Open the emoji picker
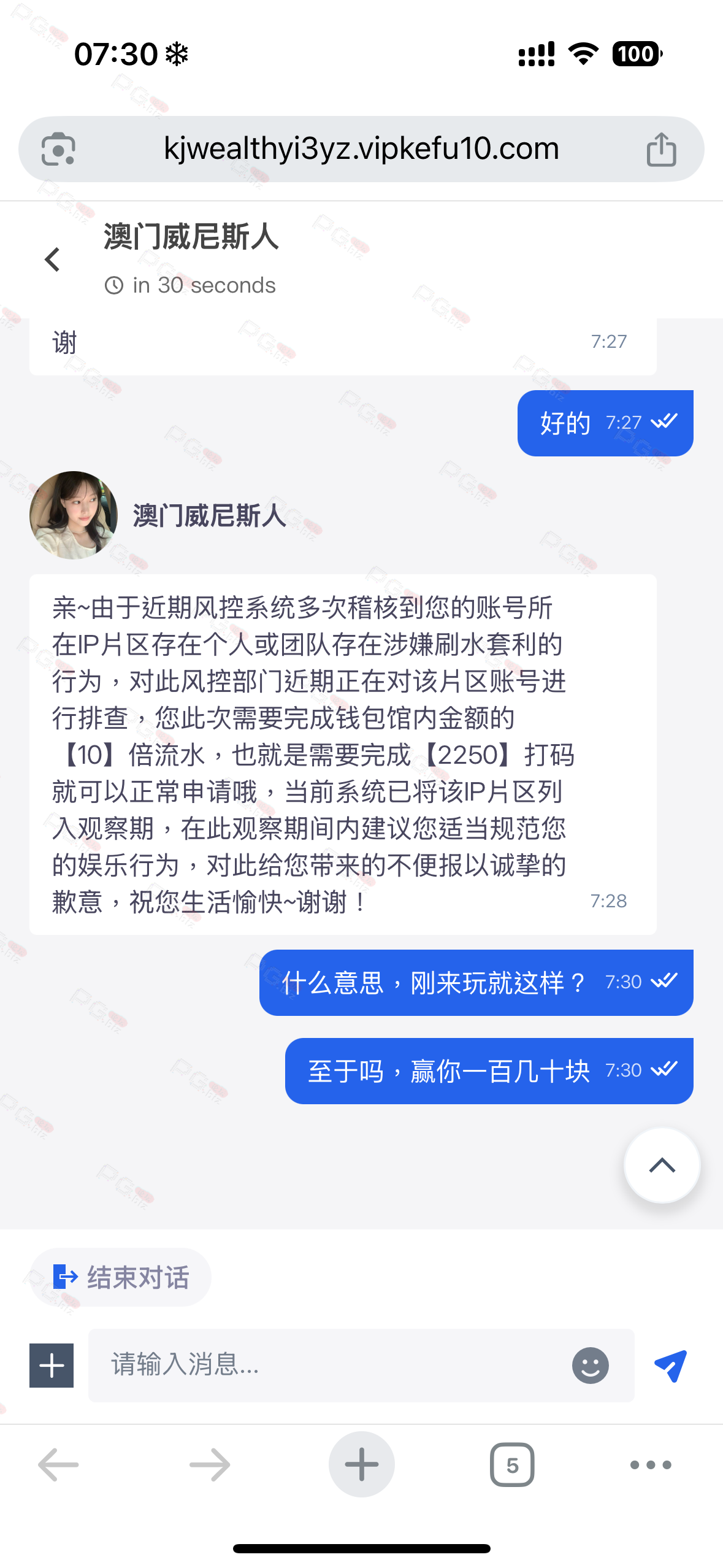Viewport: 723px width, 1568px height. (x=590, y=1365)
